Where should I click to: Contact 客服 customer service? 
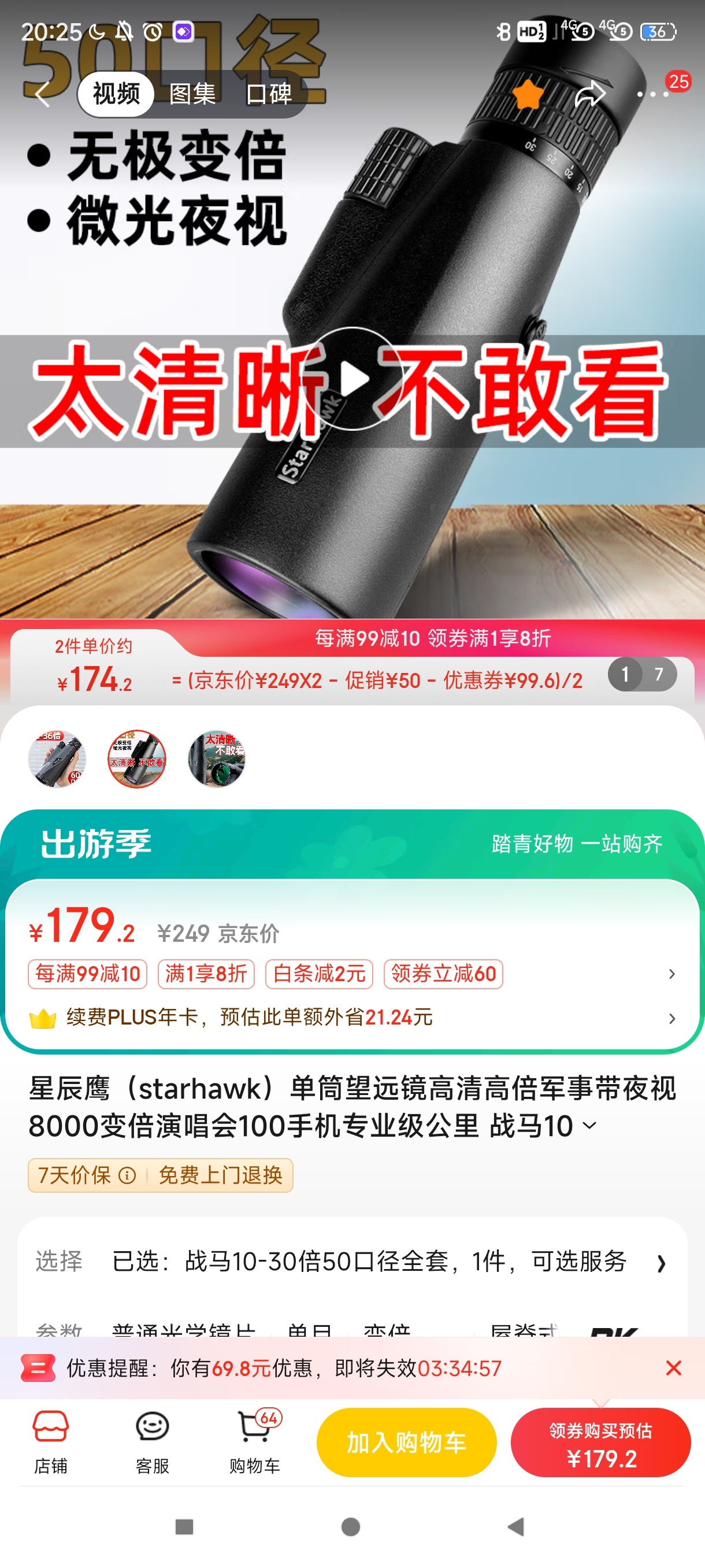pyautogui.click(x=152, y=1441)
